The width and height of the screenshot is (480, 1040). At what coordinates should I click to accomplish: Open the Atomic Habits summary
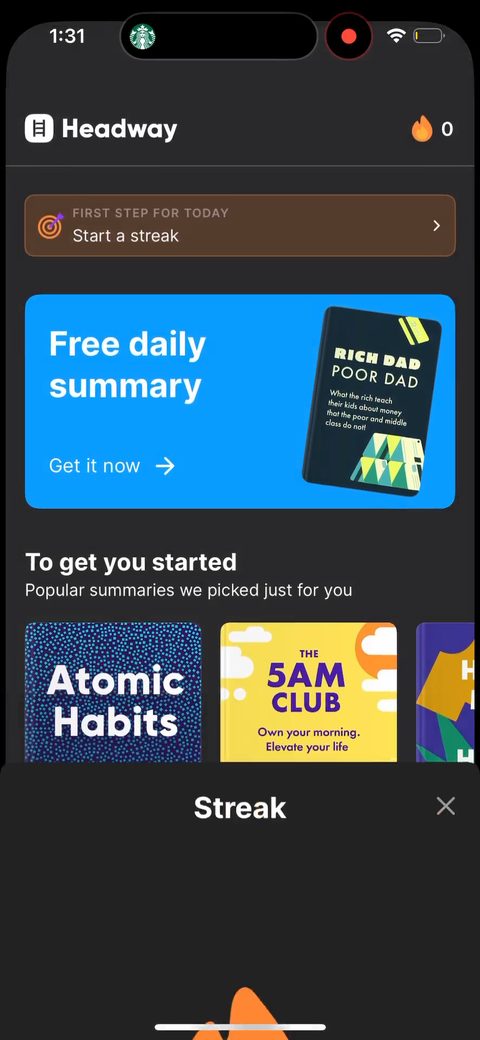click(x=113, y=692)
